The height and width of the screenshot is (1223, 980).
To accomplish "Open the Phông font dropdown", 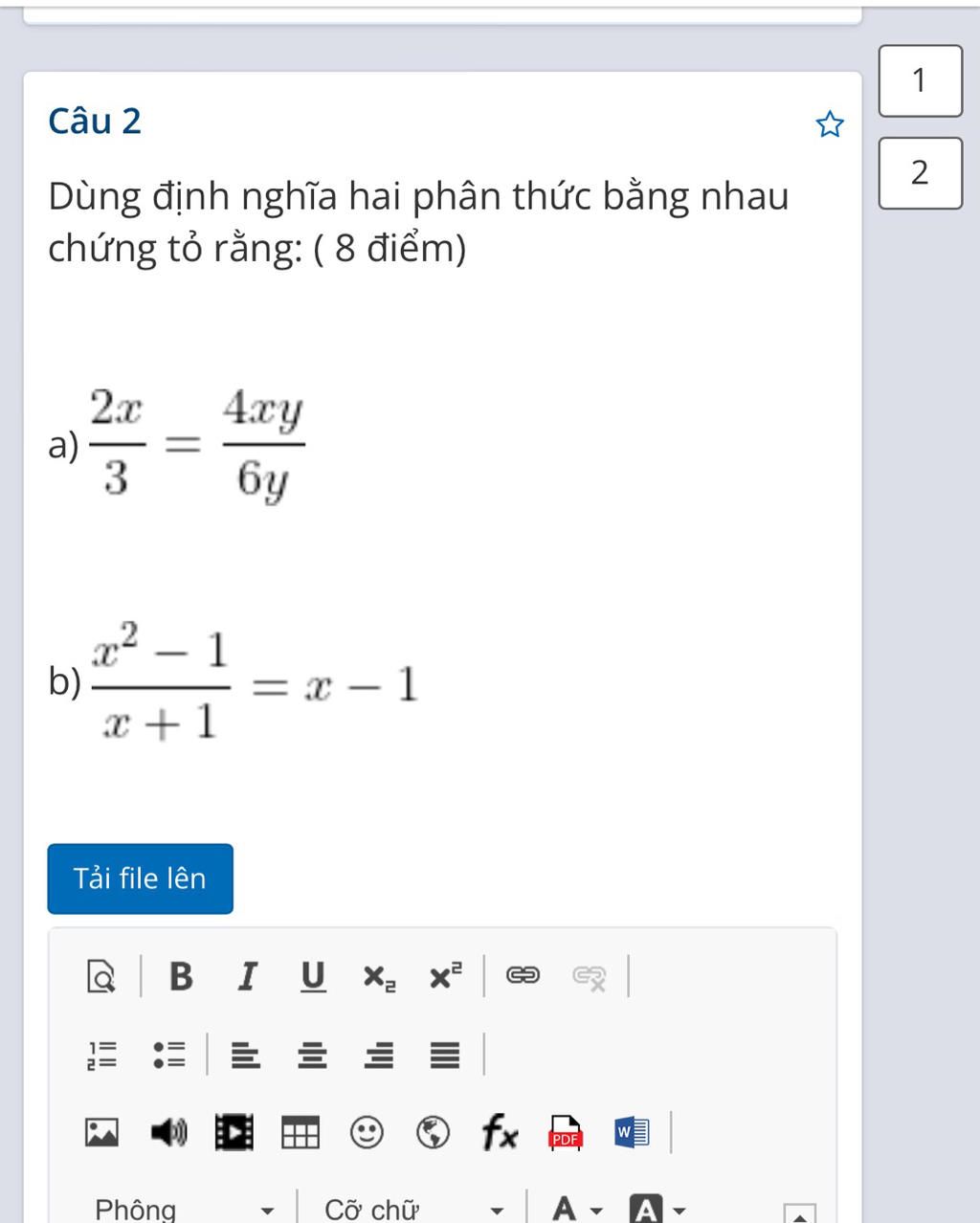I will click(184, 1210).
